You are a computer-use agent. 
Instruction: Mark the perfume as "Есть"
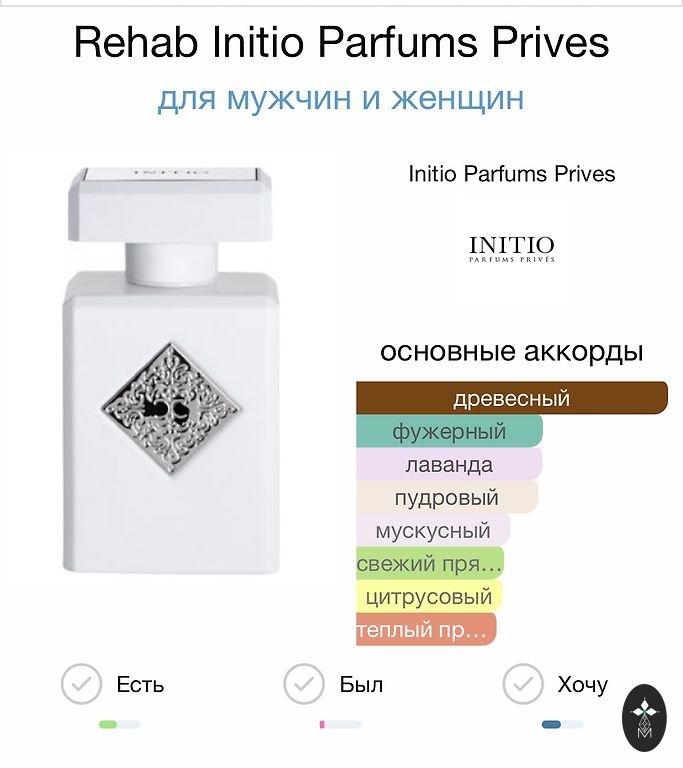pos(82,685)
